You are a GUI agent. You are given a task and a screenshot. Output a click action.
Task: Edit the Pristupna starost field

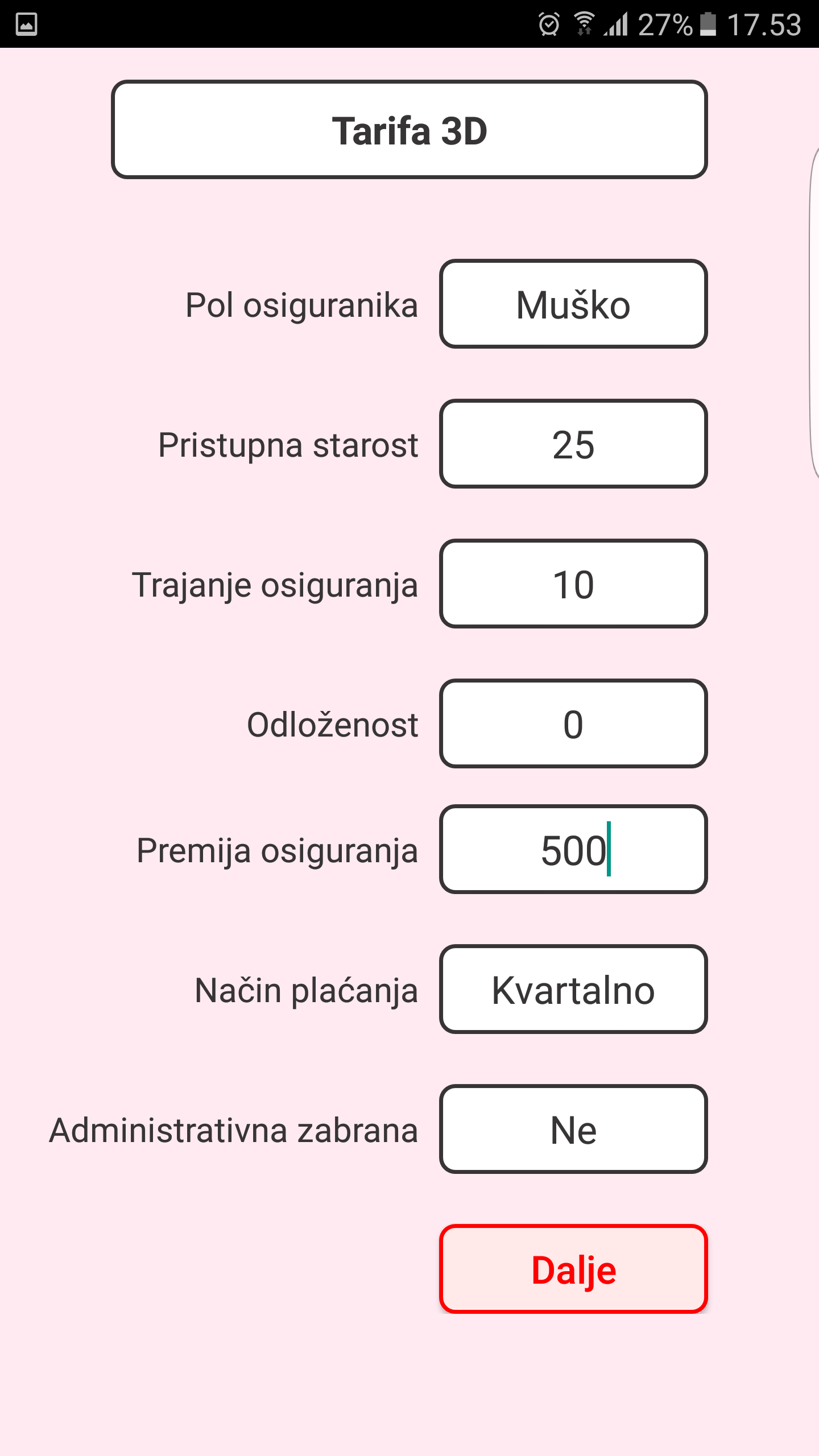click(573, 444)
